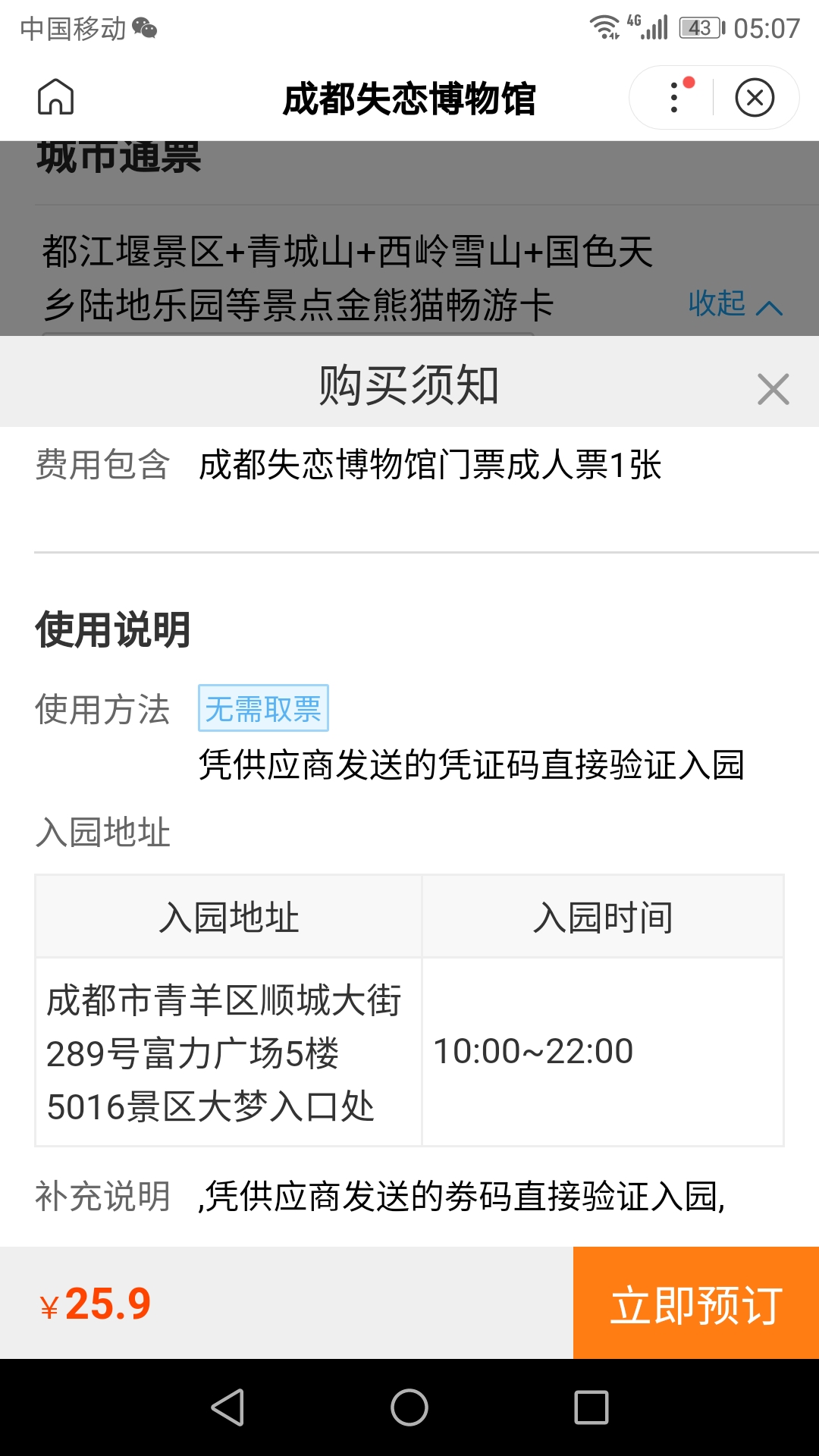Open the three-dot more options menu
The width and height of the screenshot is (819, 1456).
click(673, 97)
